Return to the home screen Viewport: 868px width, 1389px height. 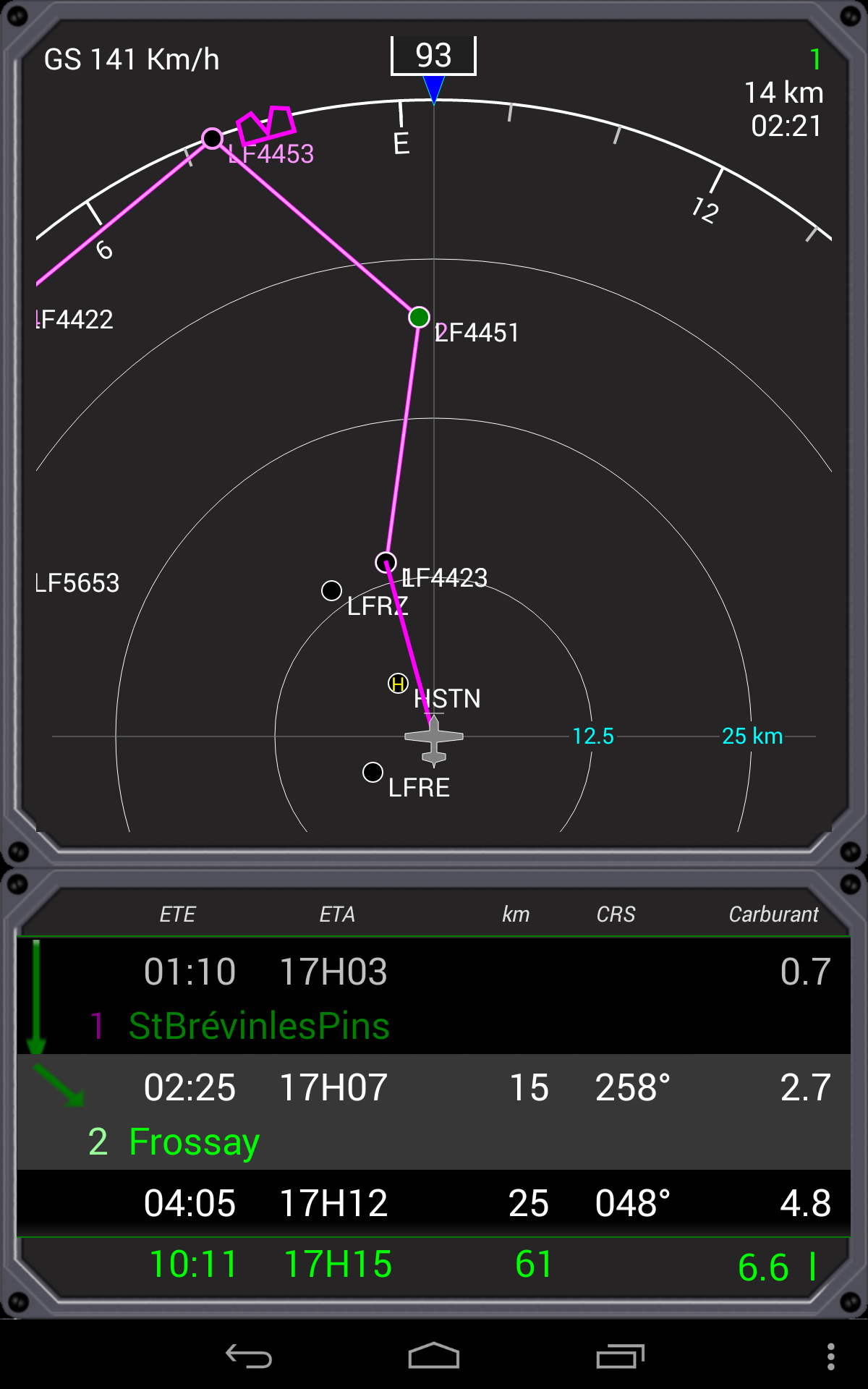[x=434, y=1356]
